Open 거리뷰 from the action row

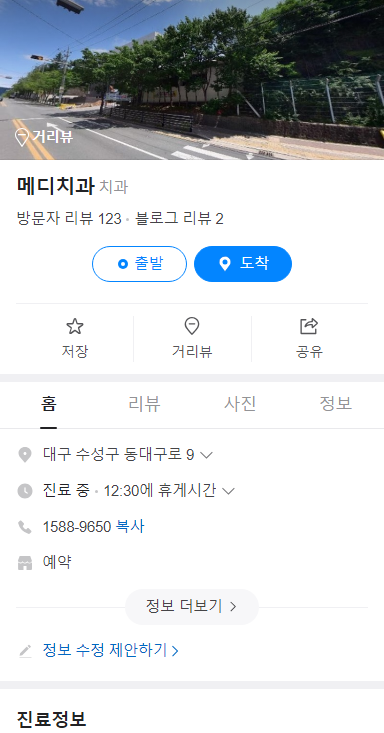[x=192, y=338]
